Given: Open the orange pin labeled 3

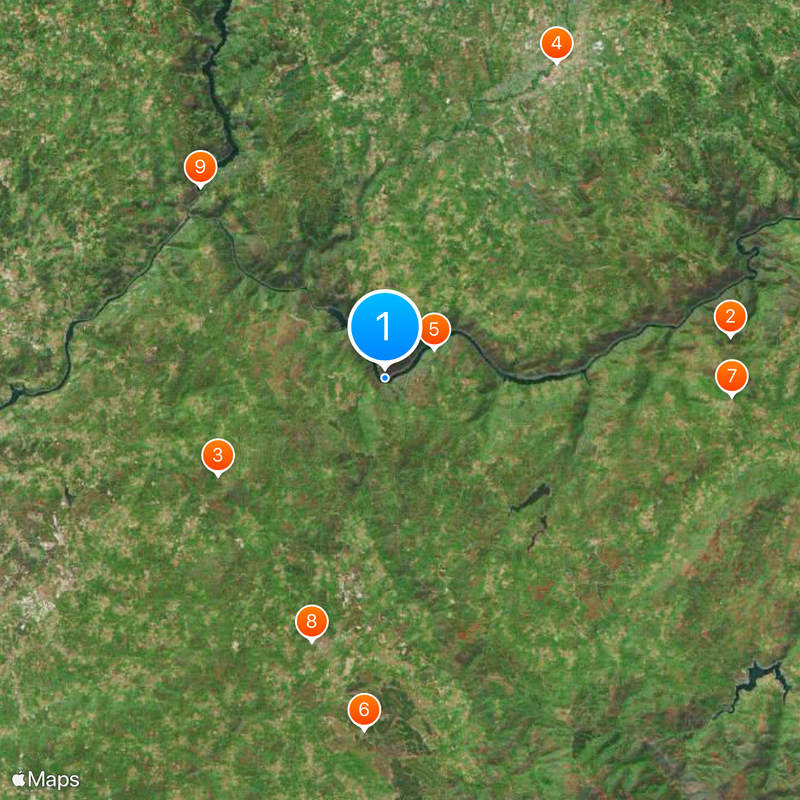Looking at the screenshot, I should (217, 455).
